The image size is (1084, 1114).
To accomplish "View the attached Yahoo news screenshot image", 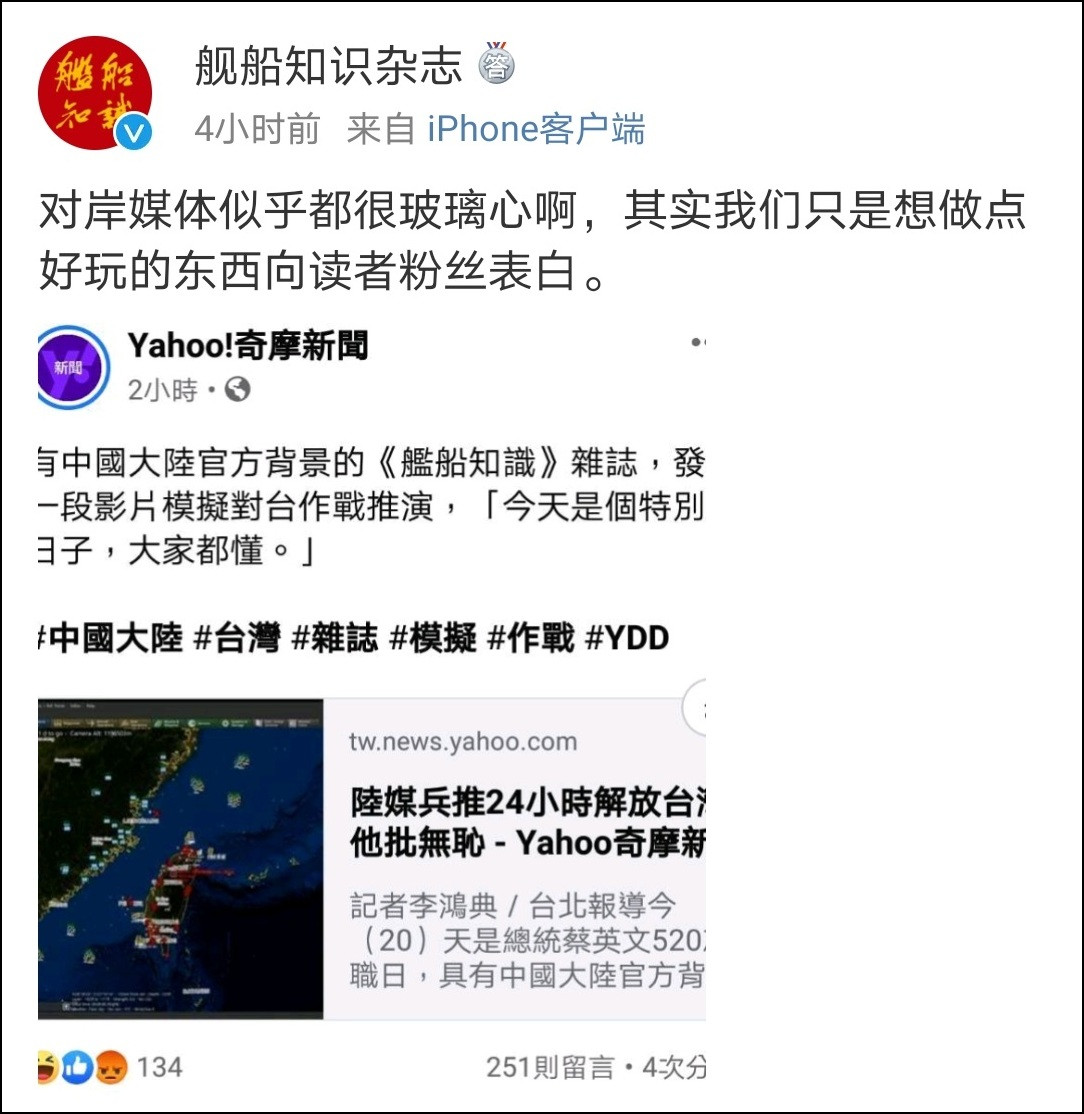I will (372, 700).
